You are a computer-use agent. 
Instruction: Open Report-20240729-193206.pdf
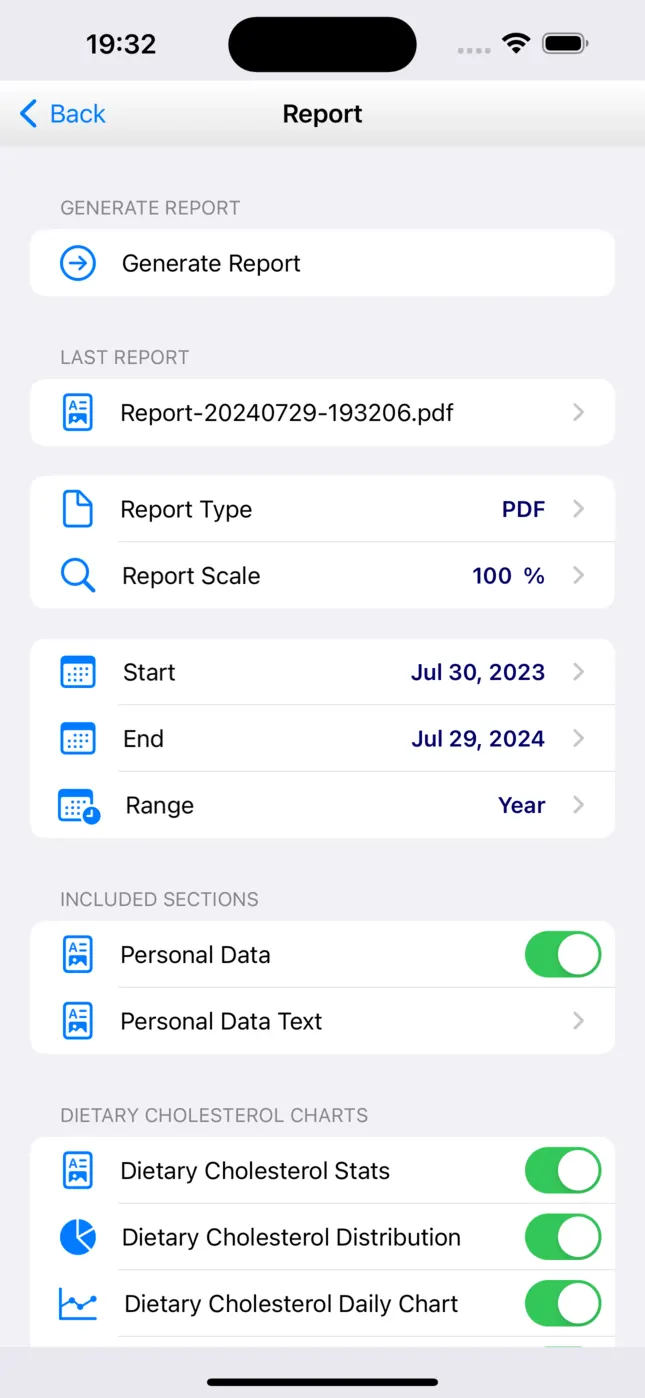pos(322,412)
